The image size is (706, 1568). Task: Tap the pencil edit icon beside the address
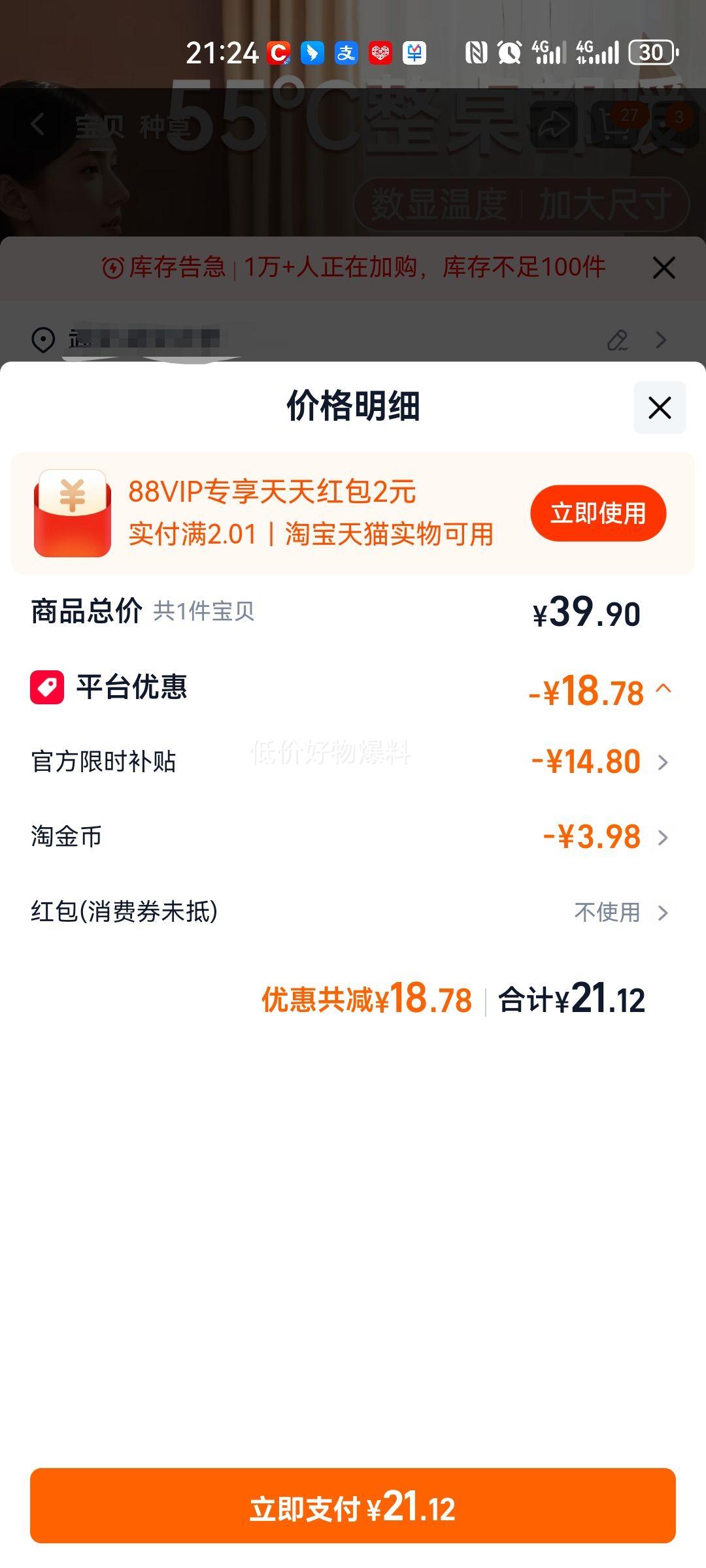617,340
